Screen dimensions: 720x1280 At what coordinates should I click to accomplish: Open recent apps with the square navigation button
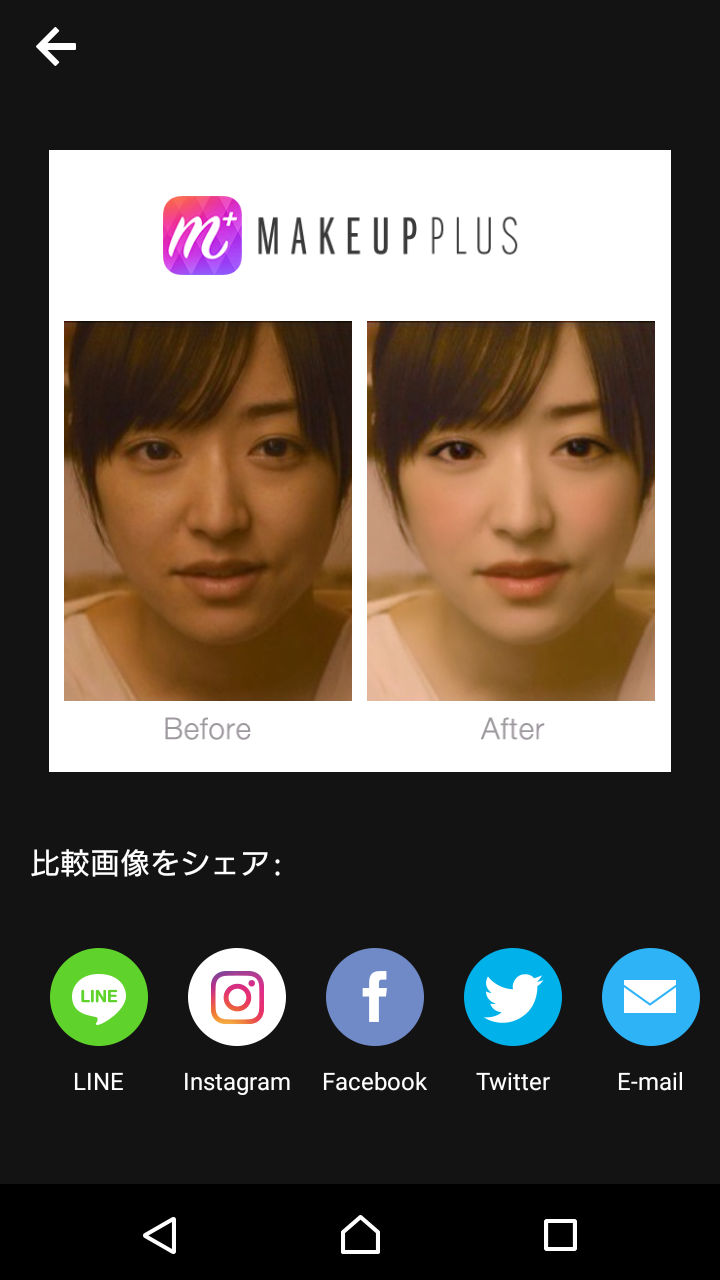(563, 1237)
